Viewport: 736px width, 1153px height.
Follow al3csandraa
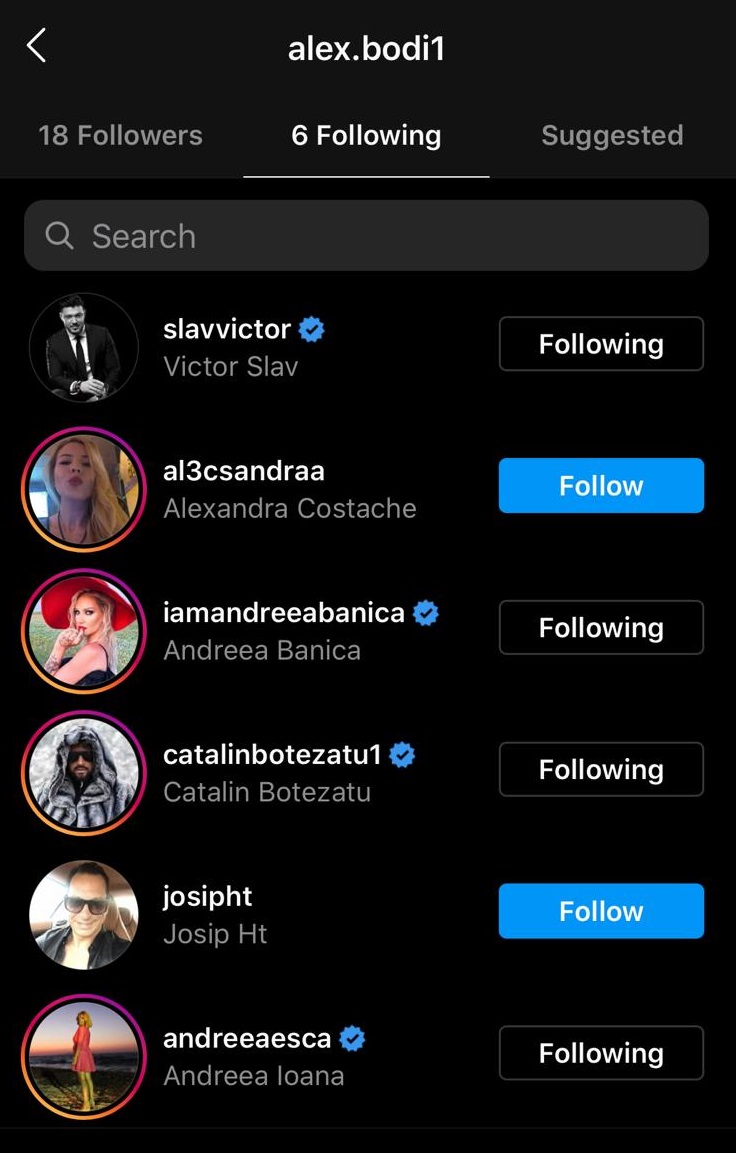click(601, 486)
